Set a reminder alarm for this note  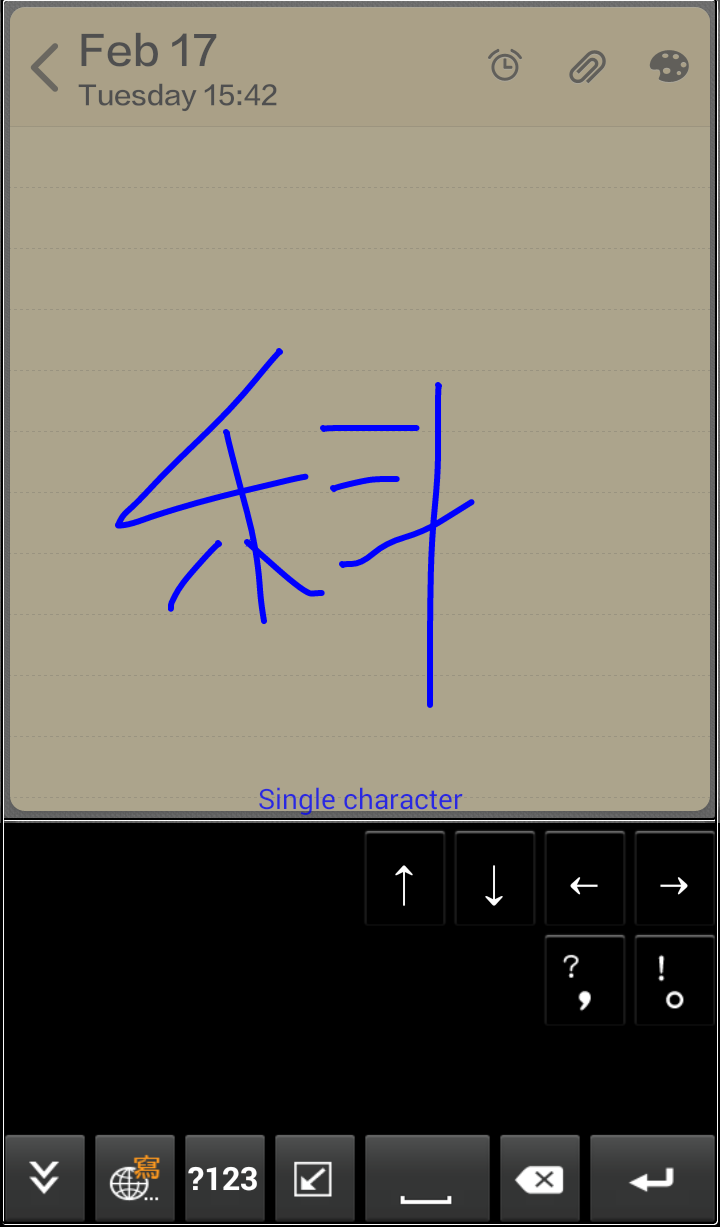[505, 66]
